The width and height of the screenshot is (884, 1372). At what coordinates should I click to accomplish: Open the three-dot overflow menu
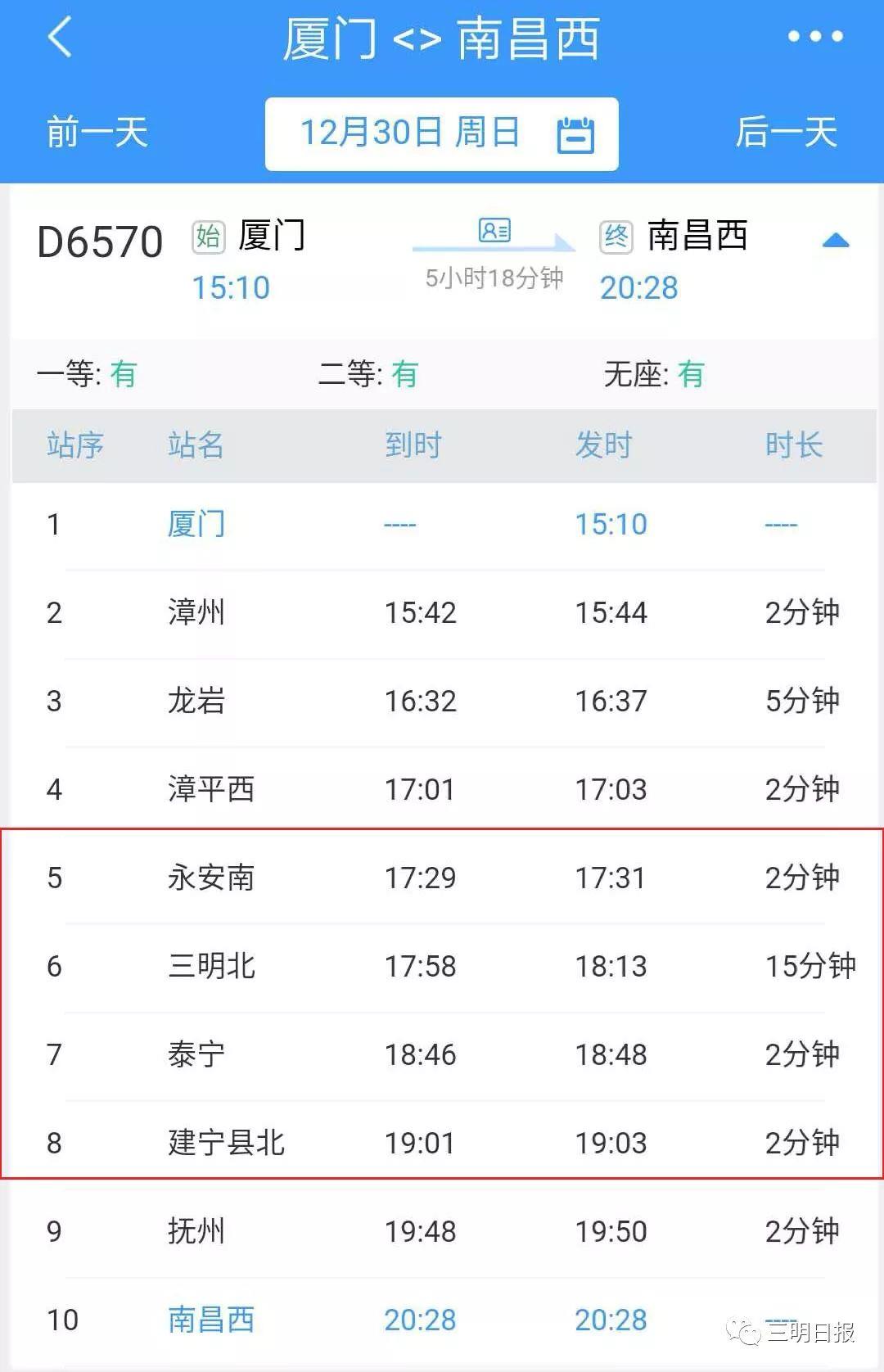click(x=814, y=37)
